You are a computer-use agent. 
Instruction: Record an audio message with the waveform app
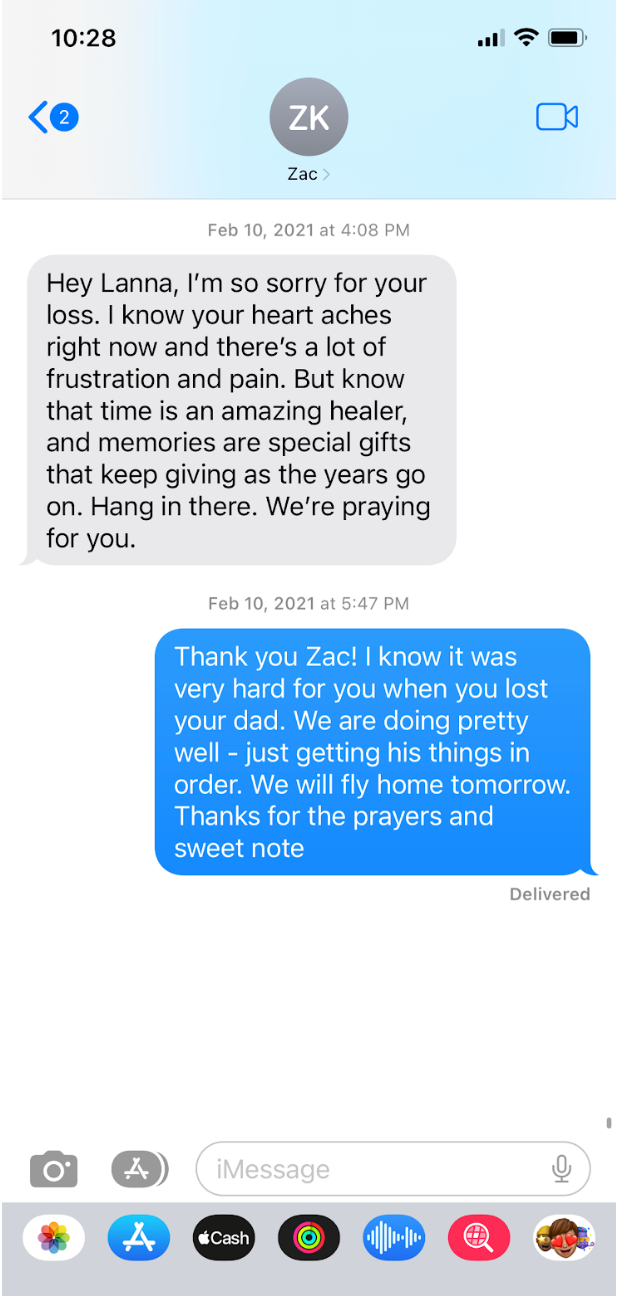393,1239
